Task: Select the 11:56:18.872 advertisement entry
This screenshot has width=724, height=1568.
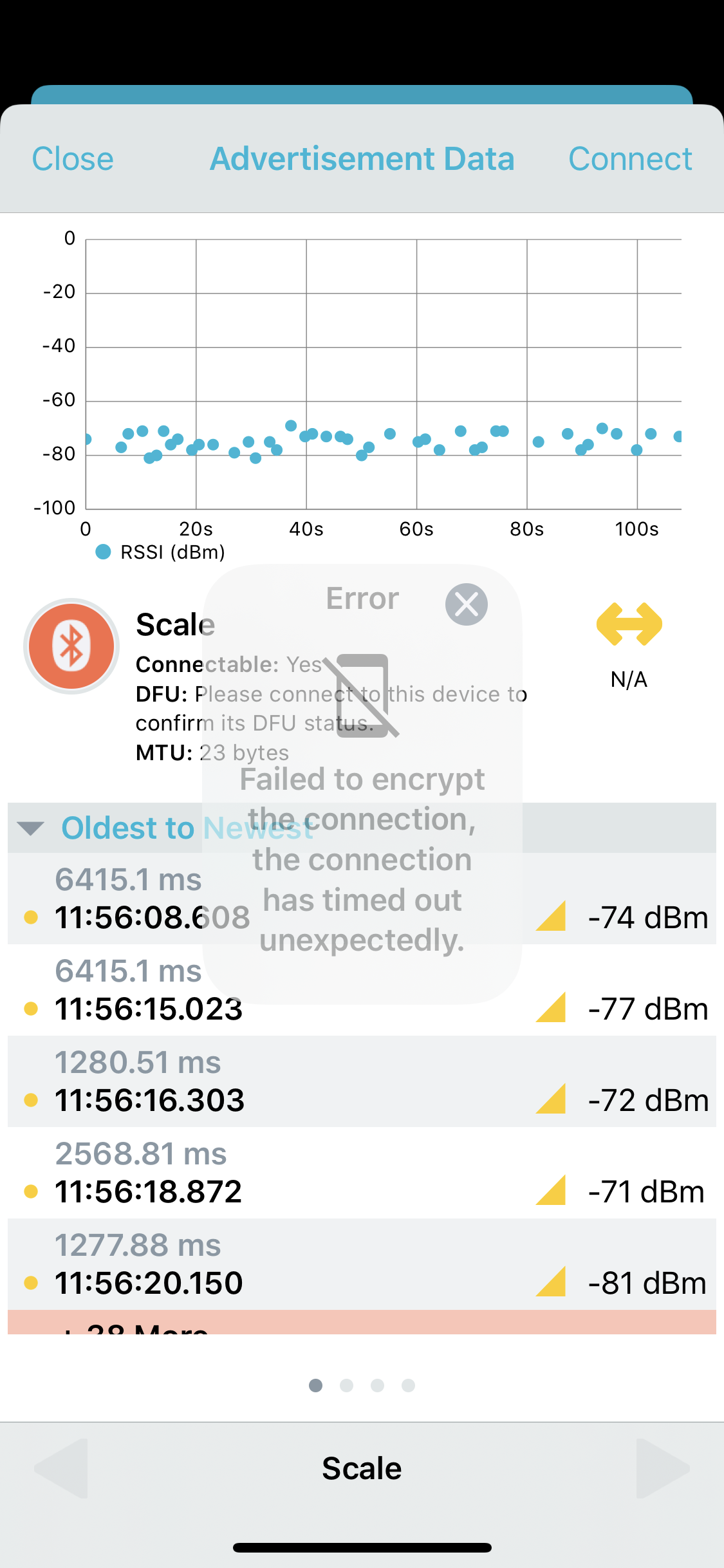Action: coord(362,1173)
